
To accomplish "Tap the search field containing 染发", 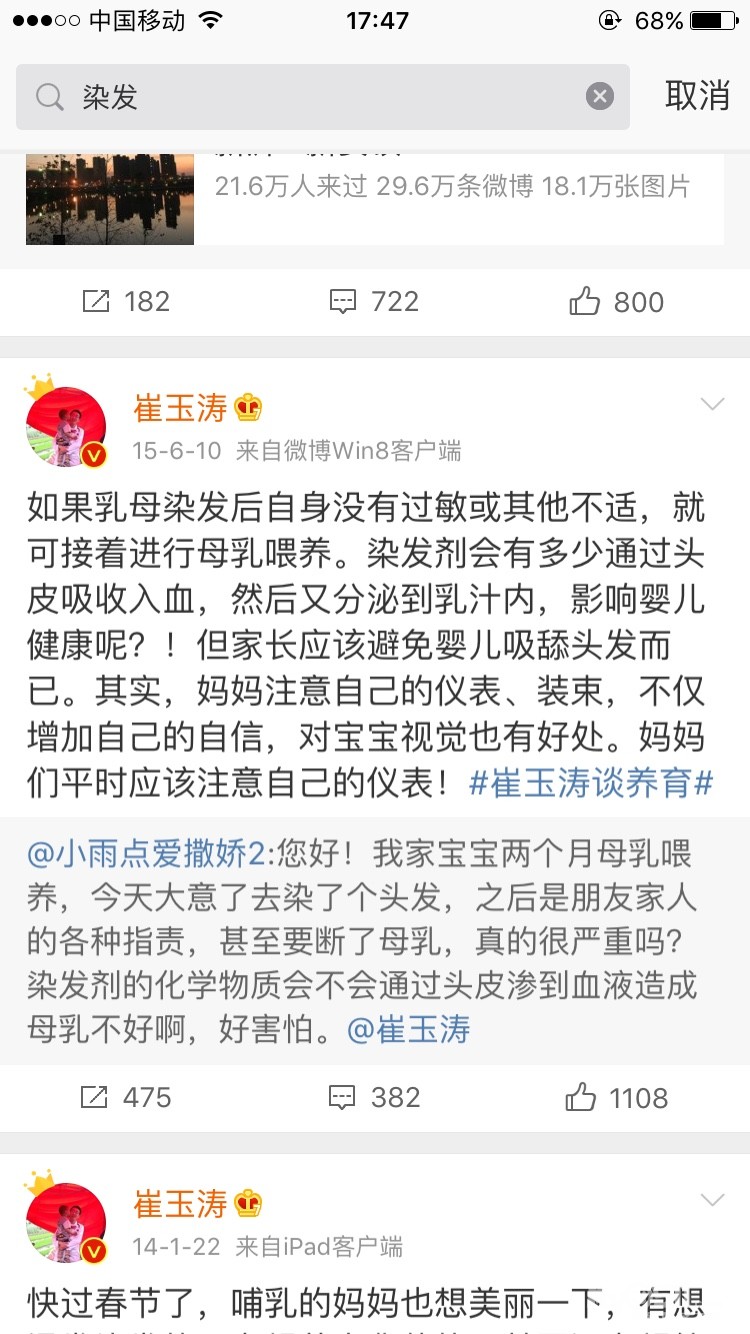I will (320, 97).
